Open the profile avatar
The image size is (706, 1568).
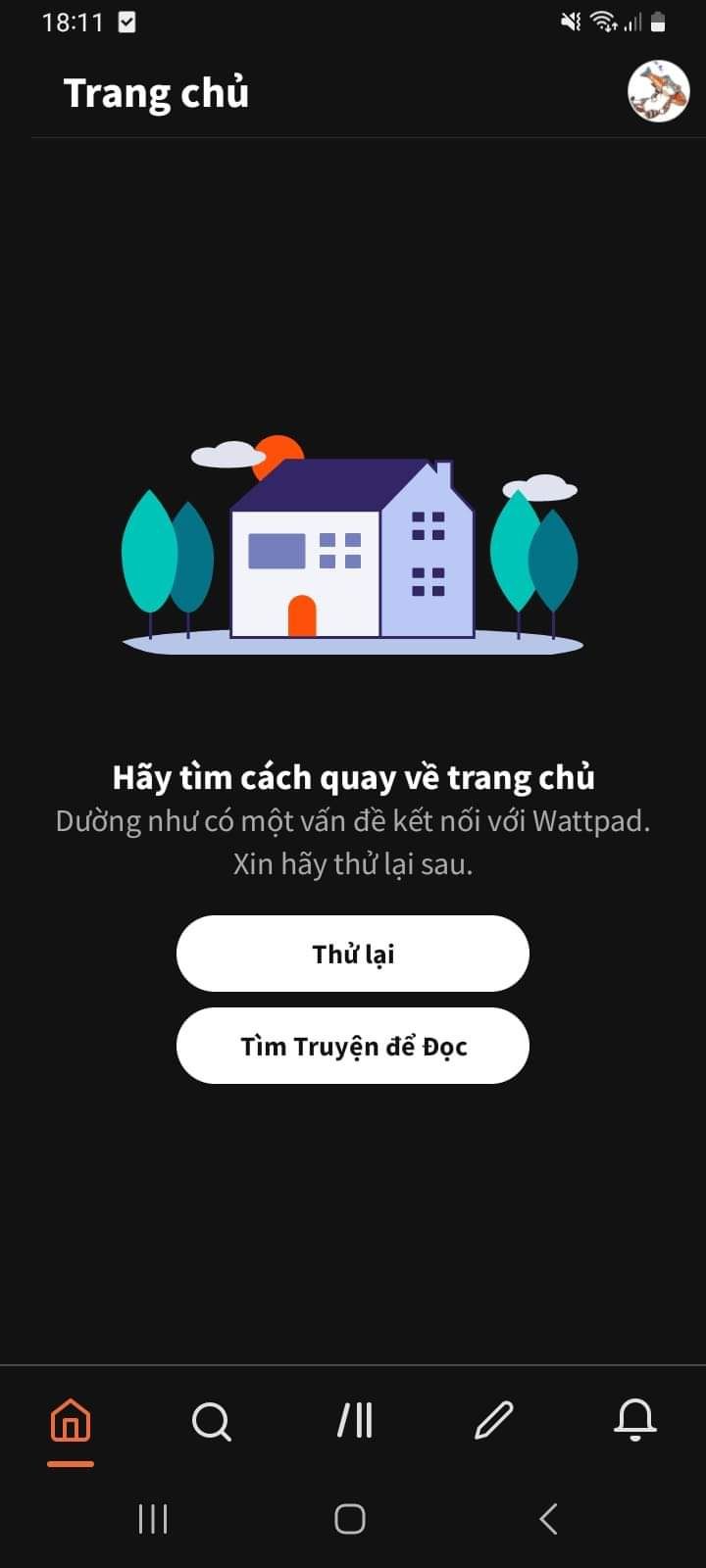[658, 91]
